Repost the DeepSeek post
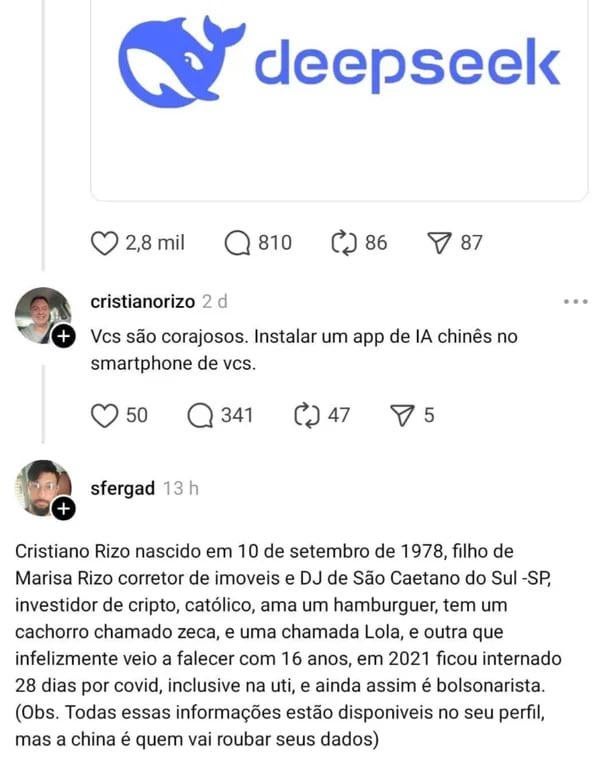The width and height of the screenshot is (608, 766). point(343,243)
